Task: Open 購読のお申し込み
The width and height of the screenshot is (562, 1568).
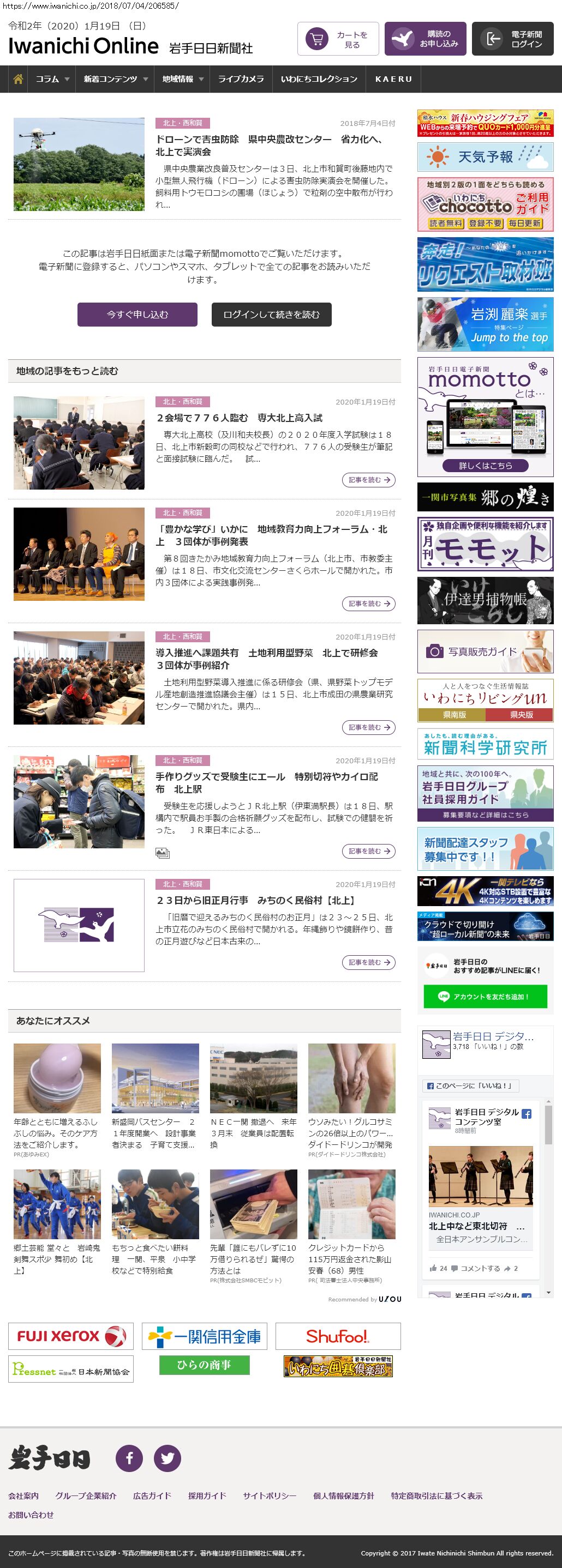Action: [426, 40]
